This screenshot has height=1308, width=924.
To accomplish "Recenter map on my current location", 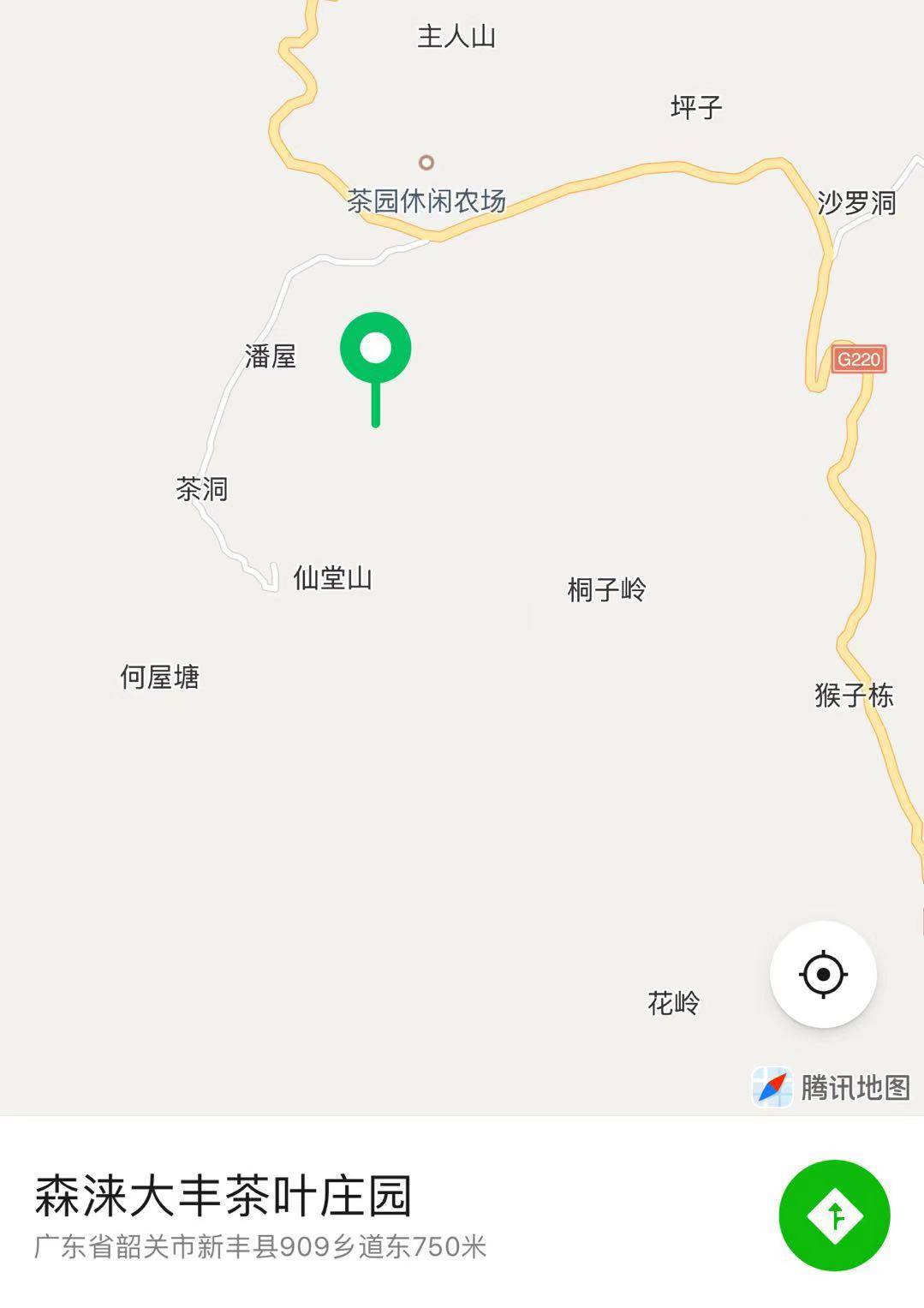I will pos(823,974).
